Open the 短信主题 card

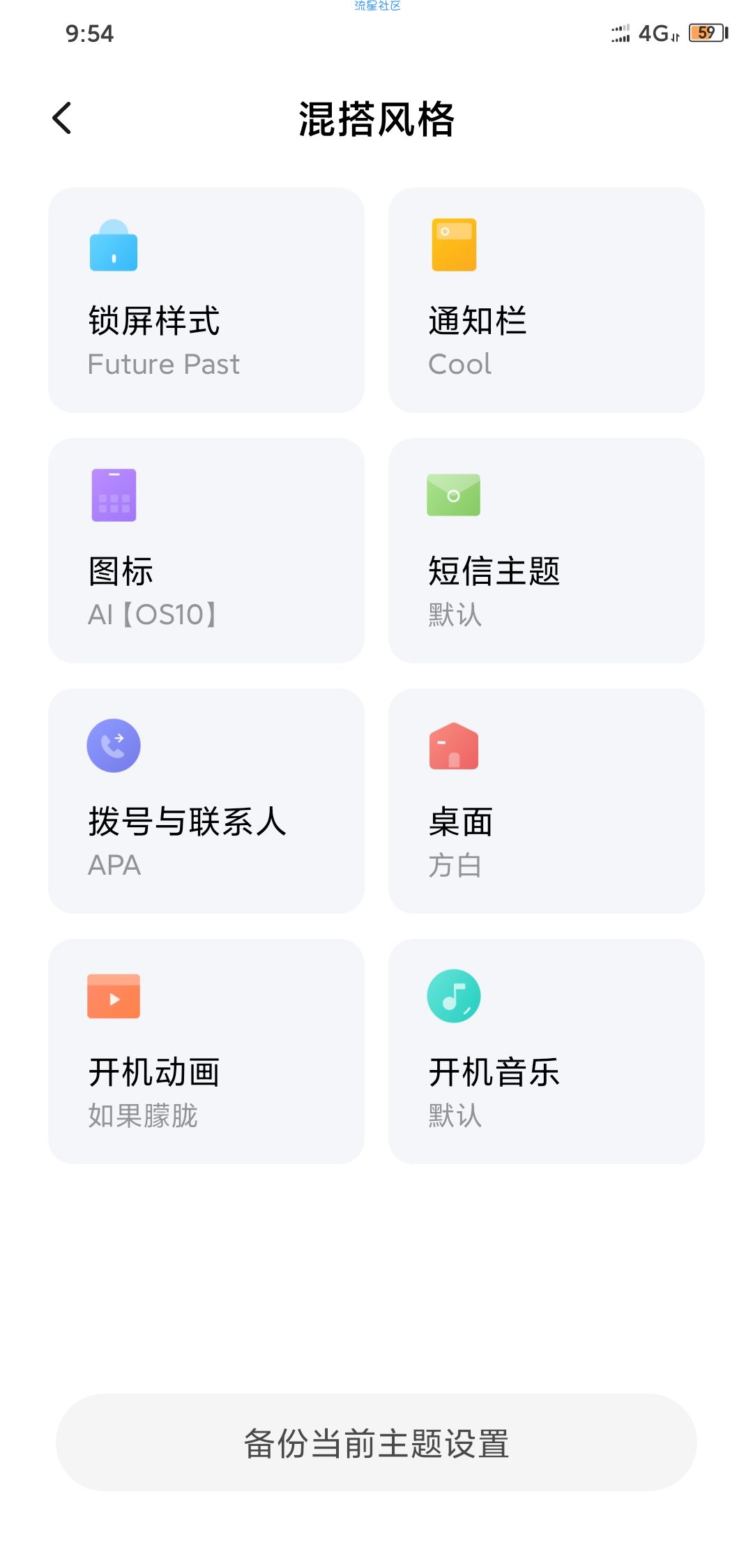[547, 550]
